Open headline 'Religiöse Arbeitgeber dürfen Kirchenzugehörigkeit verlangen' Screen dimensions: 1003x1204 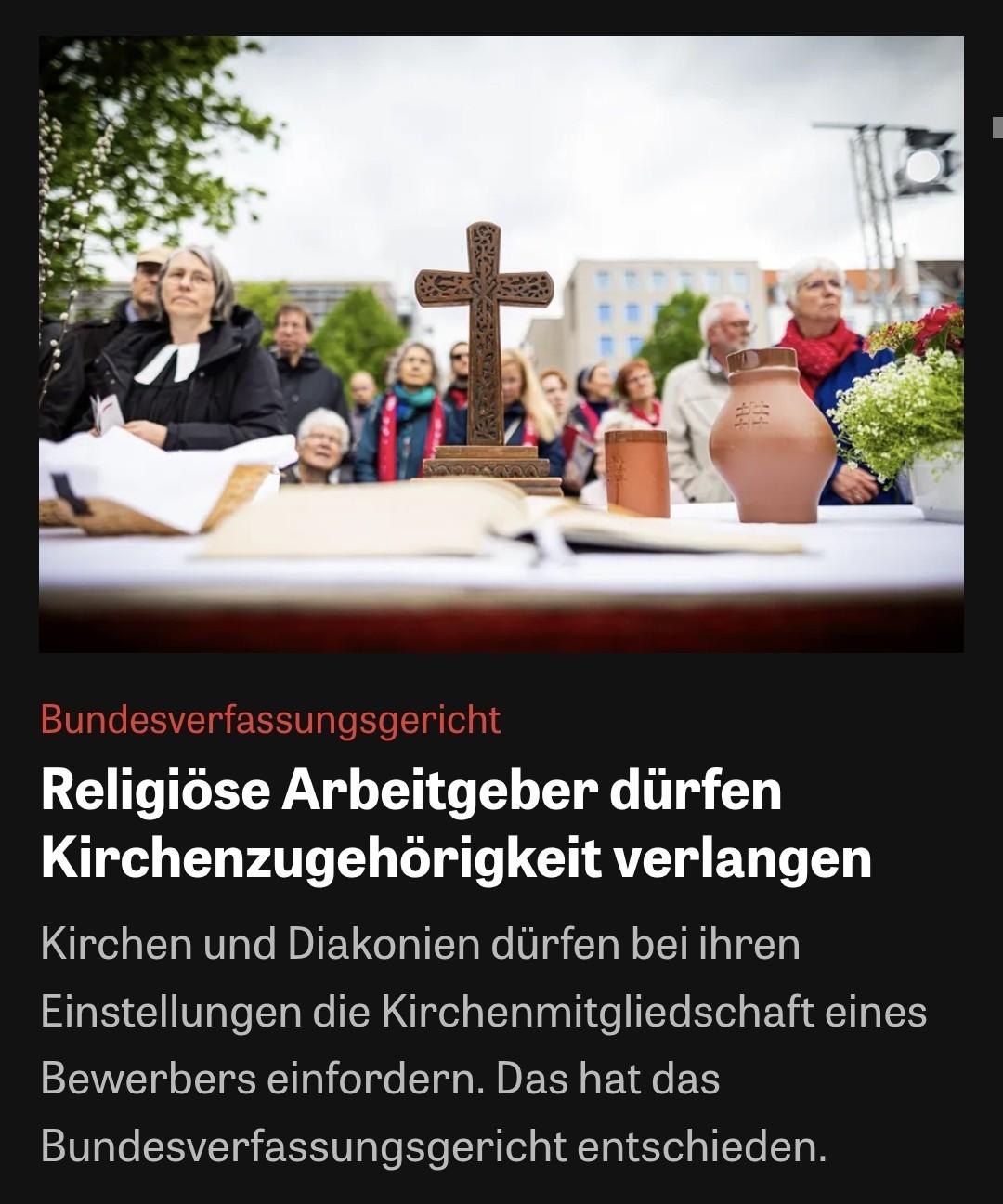455,824
